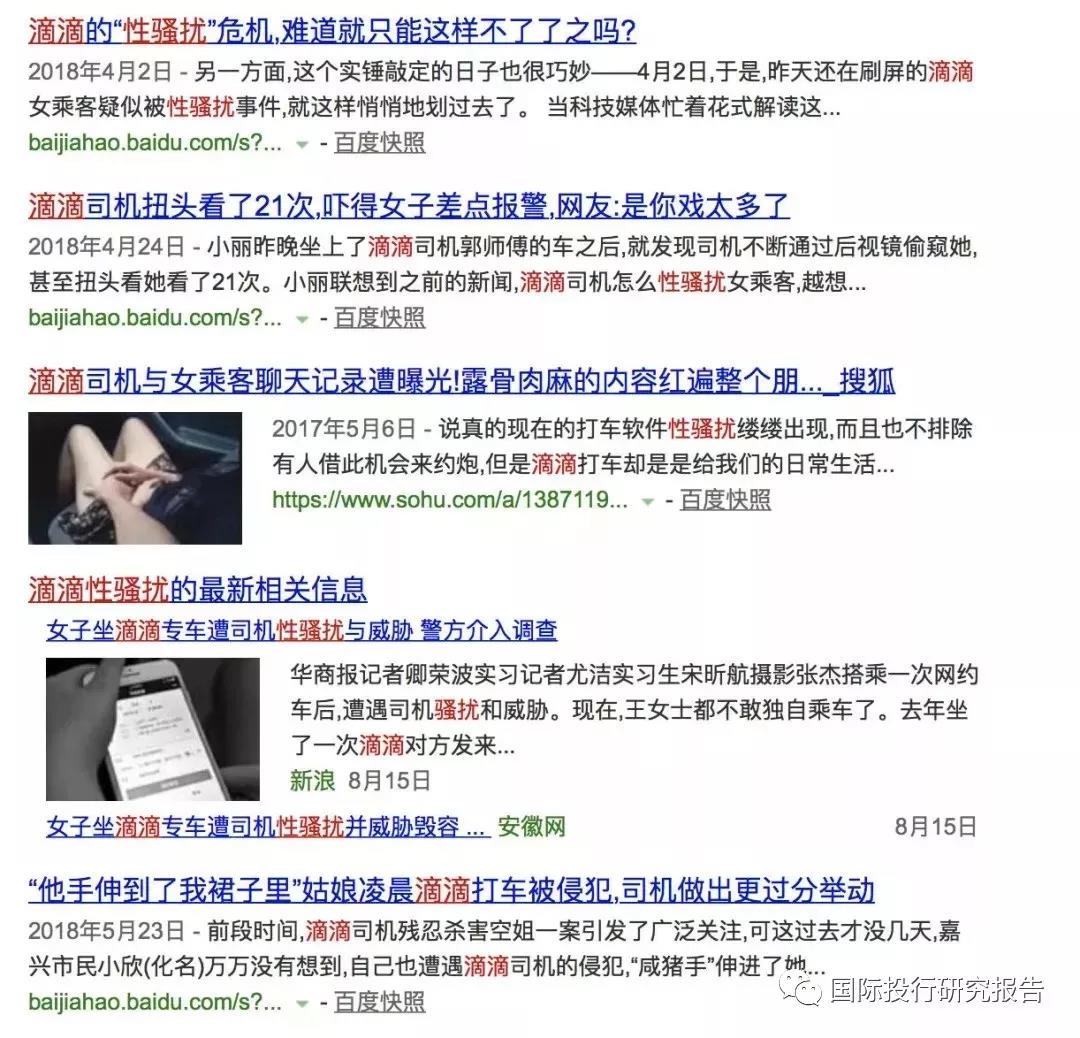The image size is (1080, 1038).
Task: Open 百度快照 for the 2018年4月2日 result
Action: point(379,143)
